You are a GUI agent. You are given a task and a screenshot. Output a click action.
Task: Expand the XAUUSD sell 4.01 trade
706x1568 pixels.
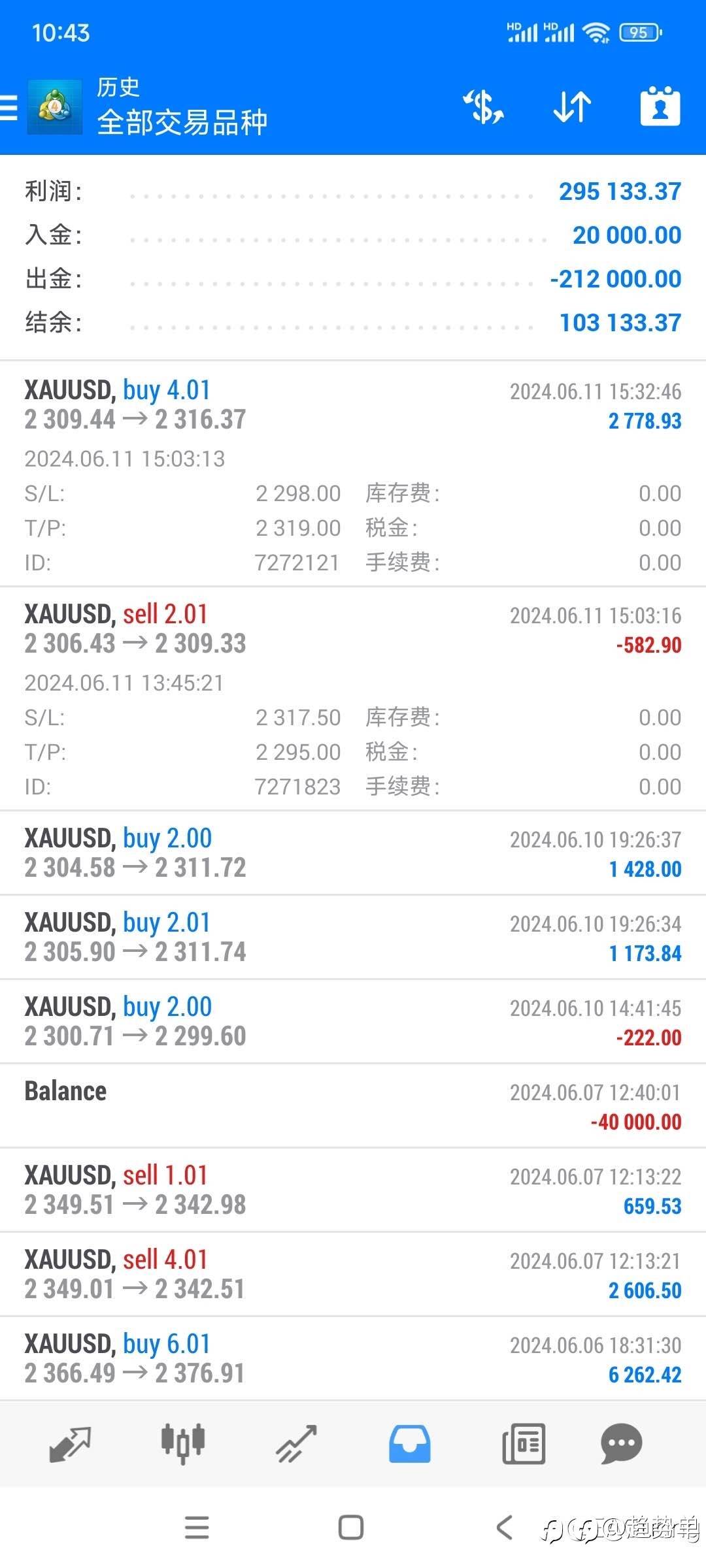point(353,1275)
